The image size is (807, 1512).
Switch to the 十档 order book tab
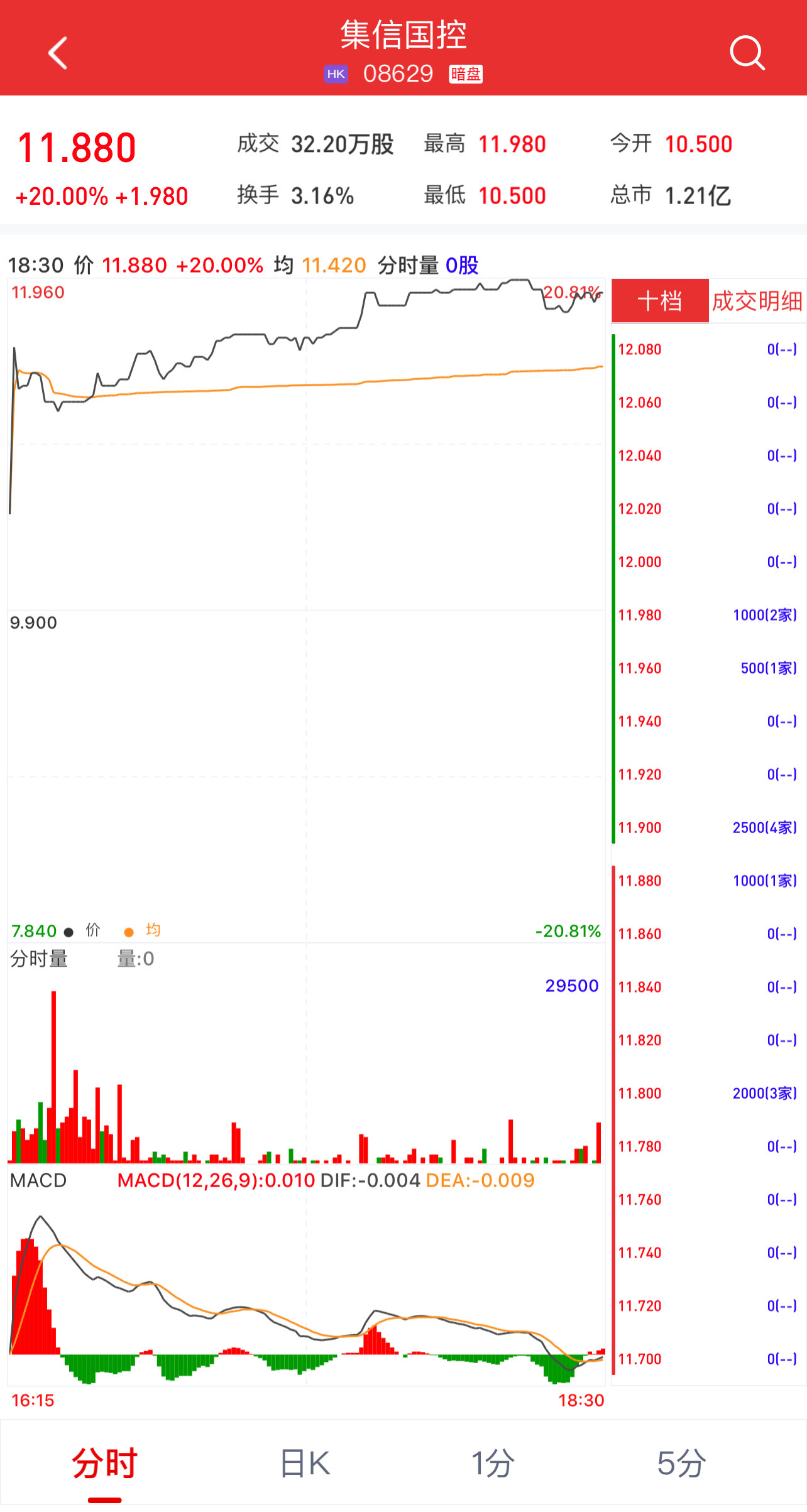(x=660, y=301)
